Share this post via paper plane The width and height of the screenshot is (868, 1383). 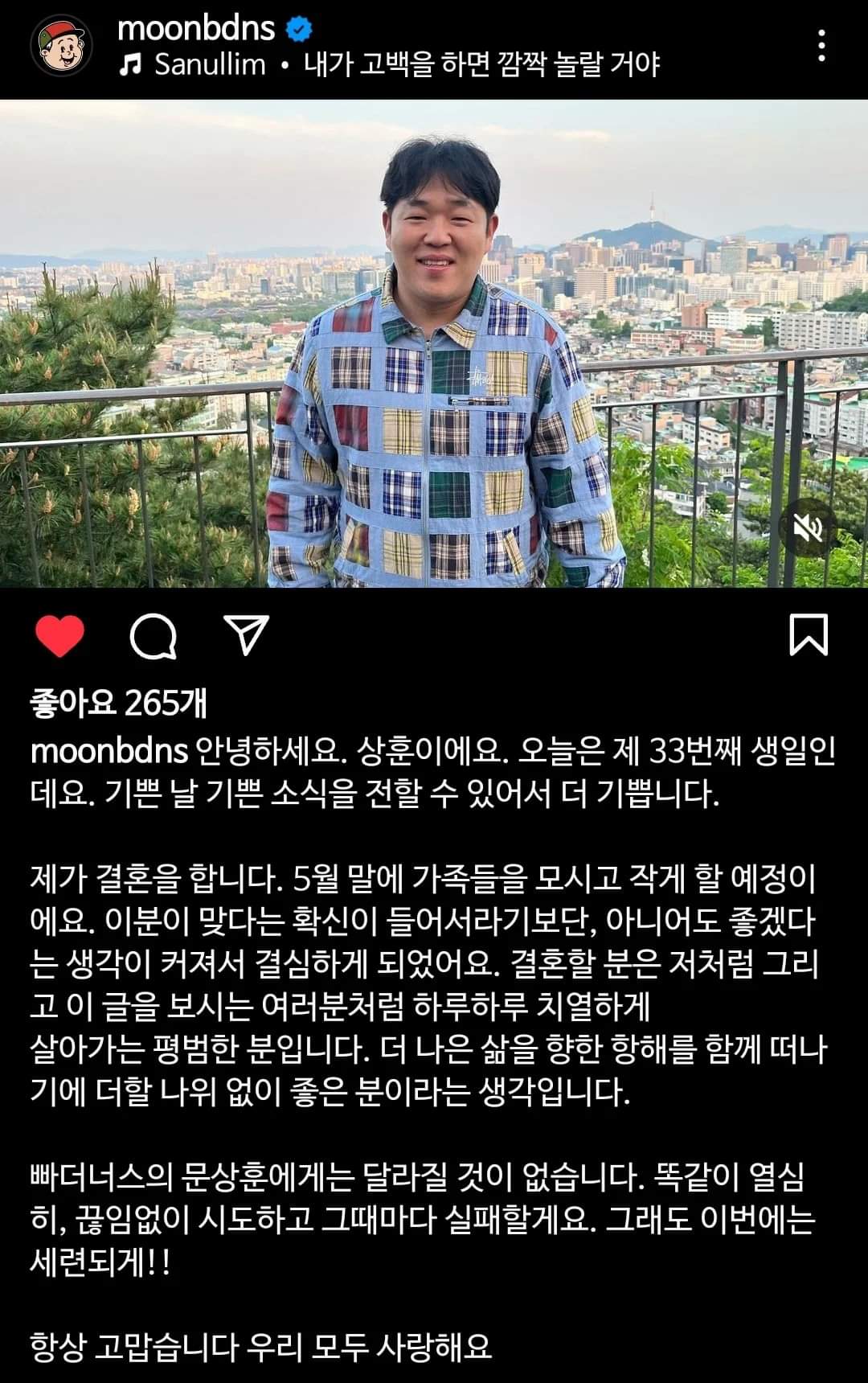[245, 635]
